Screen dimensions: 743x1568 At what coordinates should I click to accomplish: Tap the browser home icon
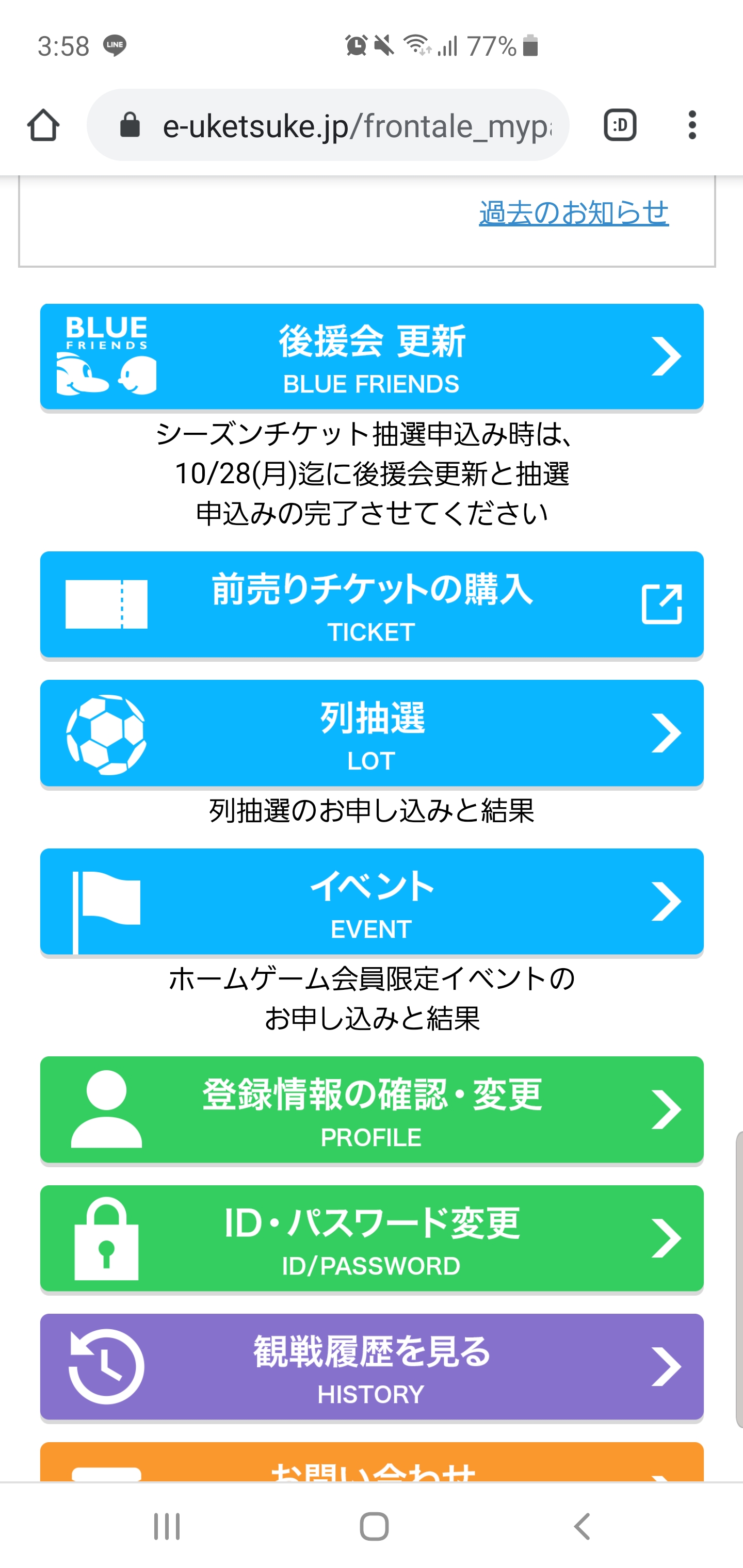pyautogui.click(x=43, y=125)
